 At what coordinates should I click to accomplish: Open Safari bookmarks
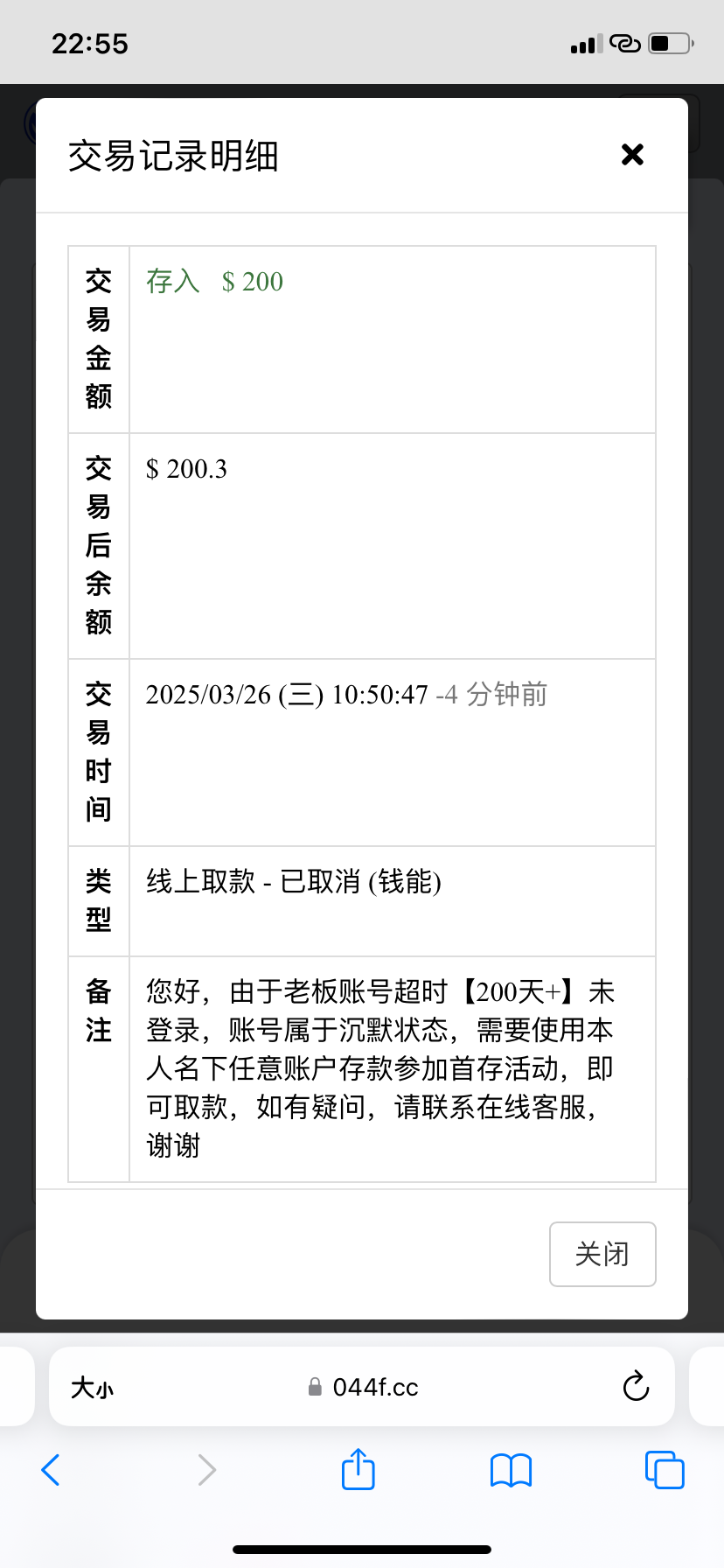coord(512,1470)
